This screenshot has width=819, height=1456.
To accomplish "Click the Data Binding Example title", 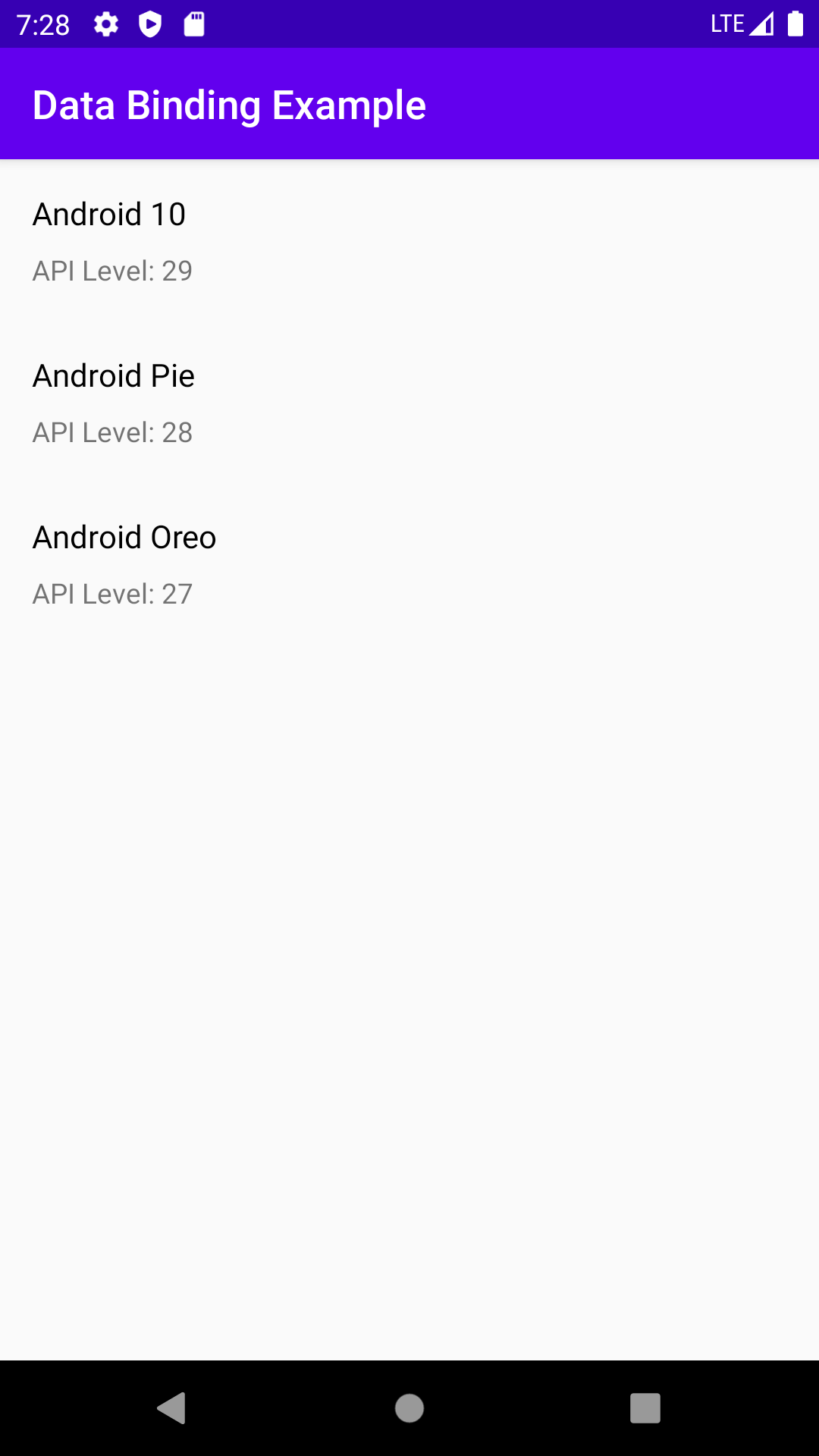I will click(228, 104).
